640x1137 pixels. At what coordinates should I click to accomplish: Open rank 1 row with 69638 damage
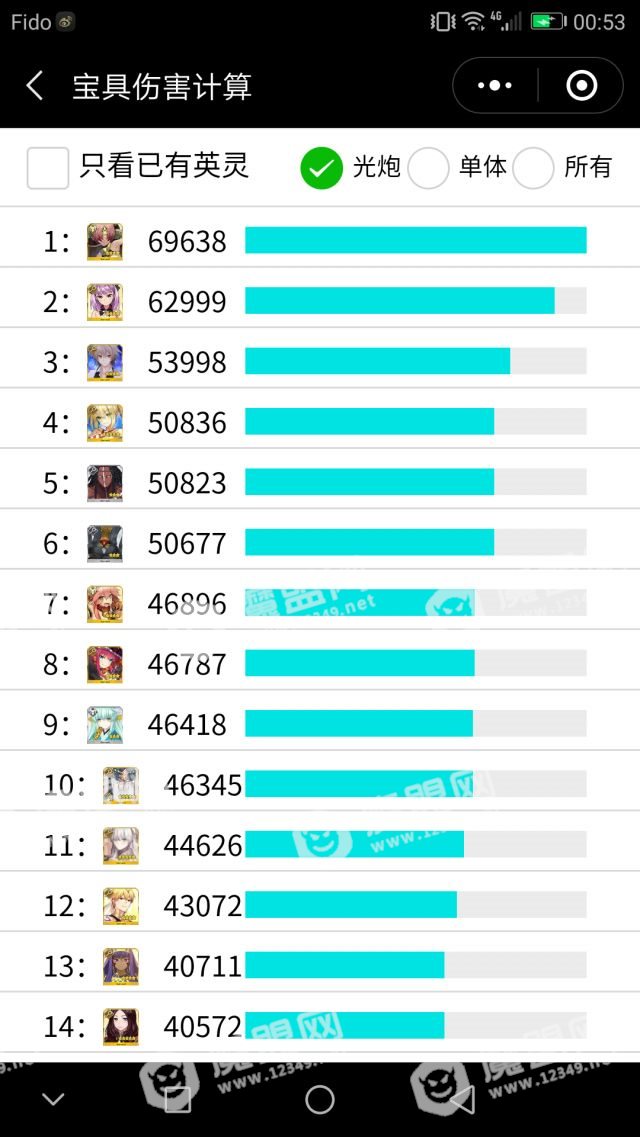(x=320, y=241)
